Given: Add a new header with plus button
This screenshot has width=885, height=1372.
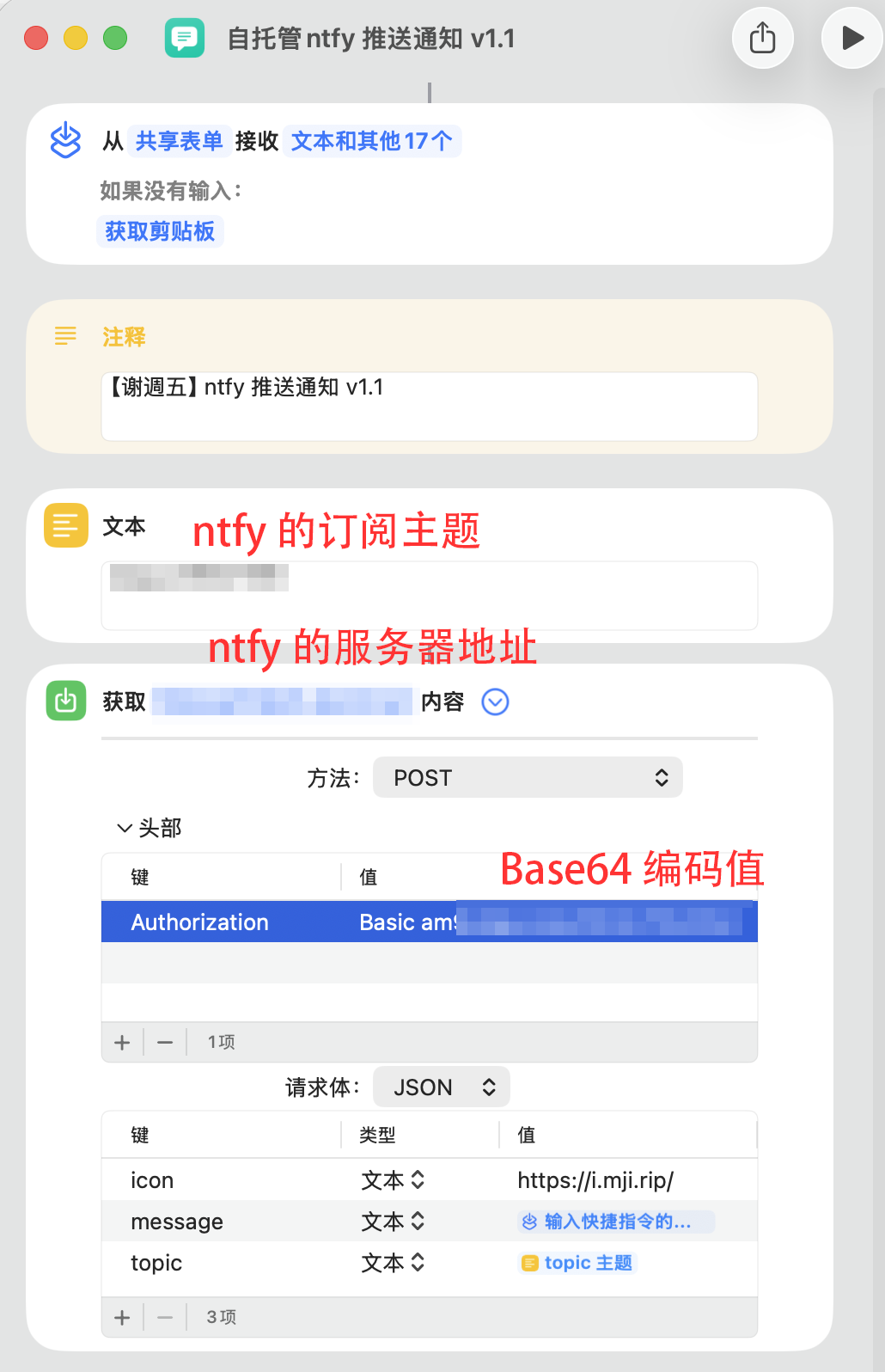Looking at the screenshot, I should [x=122, y=1042].
